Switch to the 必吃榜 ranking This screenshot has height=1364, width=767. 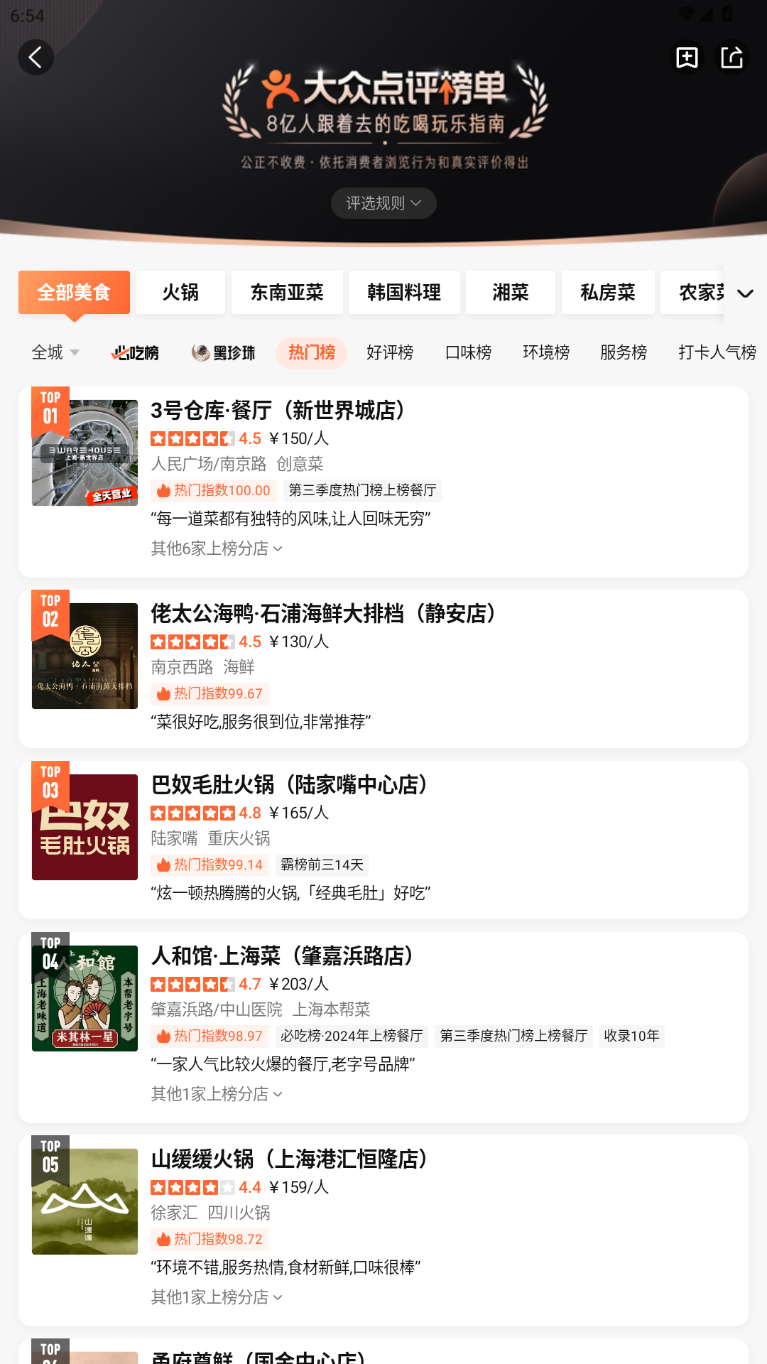click(135, 352)
